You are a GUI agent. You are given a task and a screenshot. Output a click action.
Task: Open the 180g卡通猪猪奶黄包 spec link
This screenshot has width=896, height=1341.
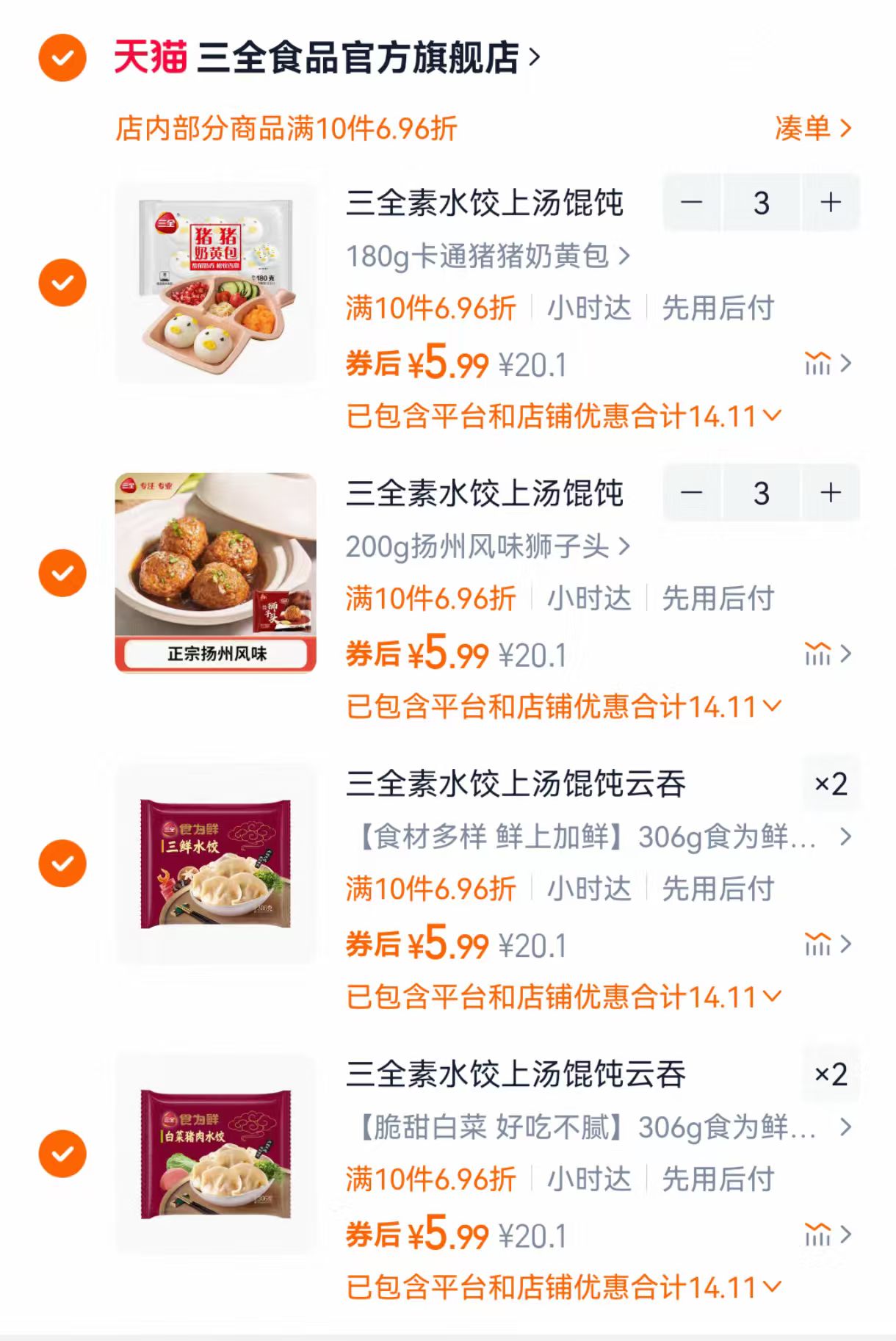pyautogui.click(x=485, y=255)
